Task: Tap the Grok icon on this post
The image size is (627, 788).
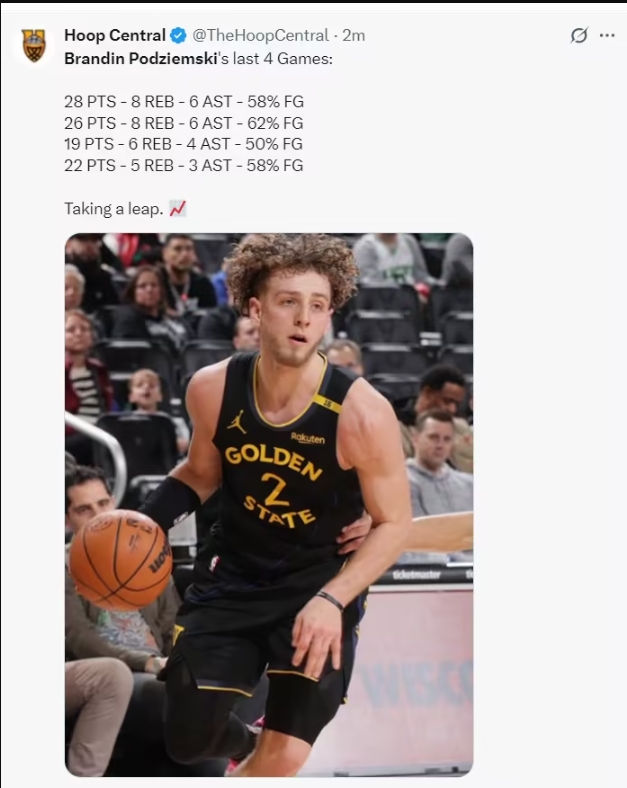Action: pyautogui.click(x=579, y=35)
